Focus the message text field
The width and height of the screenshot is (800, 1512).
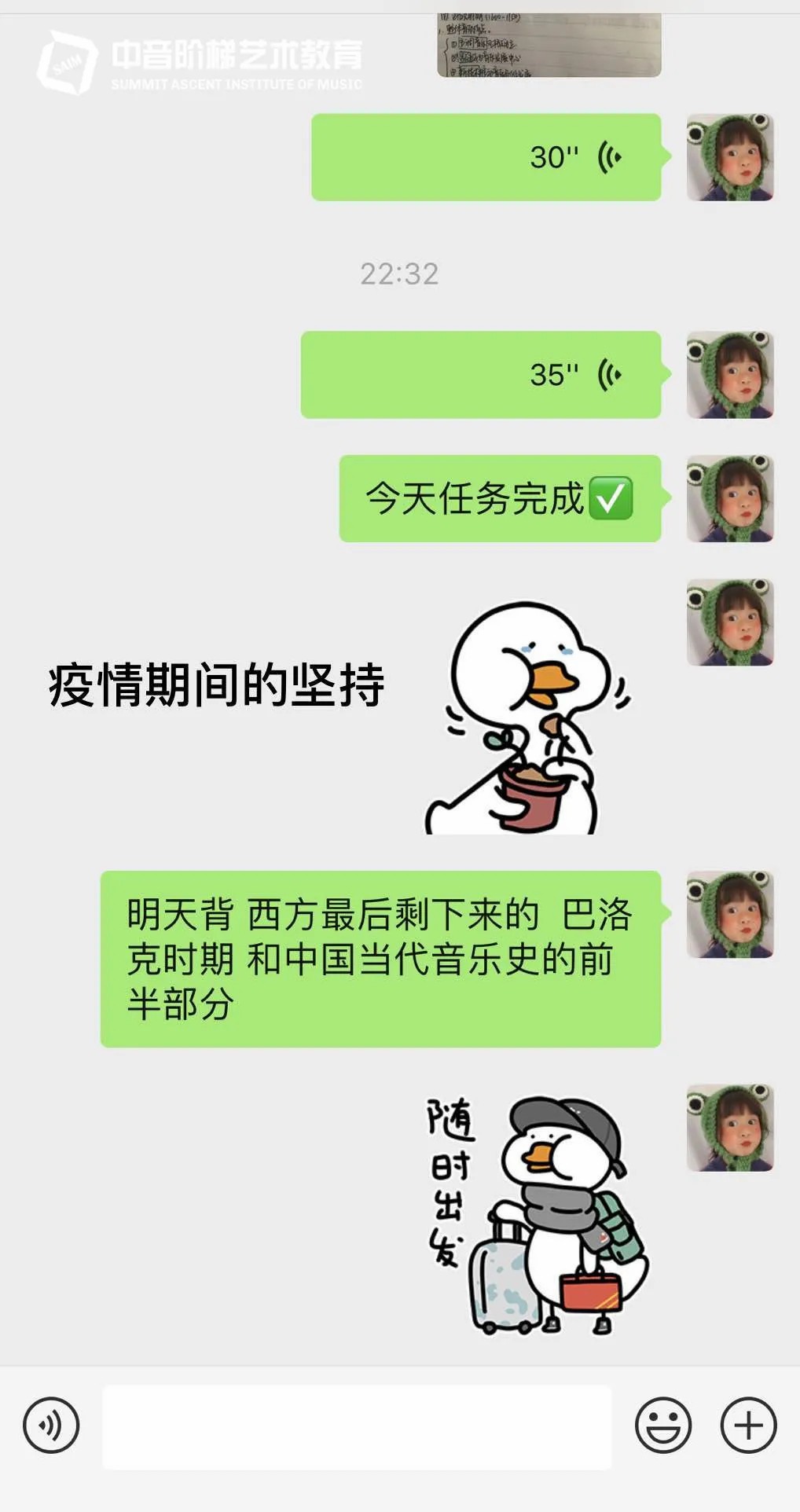pos(357,1426)
